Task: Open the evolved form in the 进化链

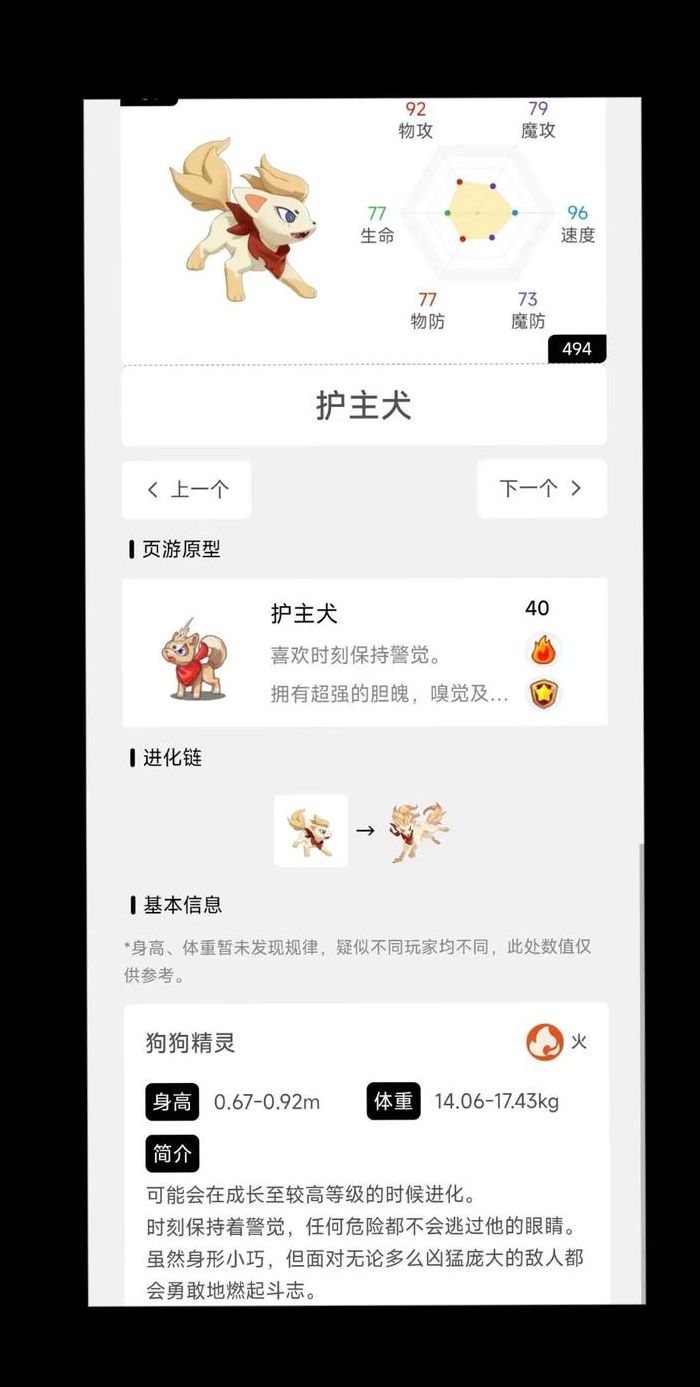Action: 420,831
